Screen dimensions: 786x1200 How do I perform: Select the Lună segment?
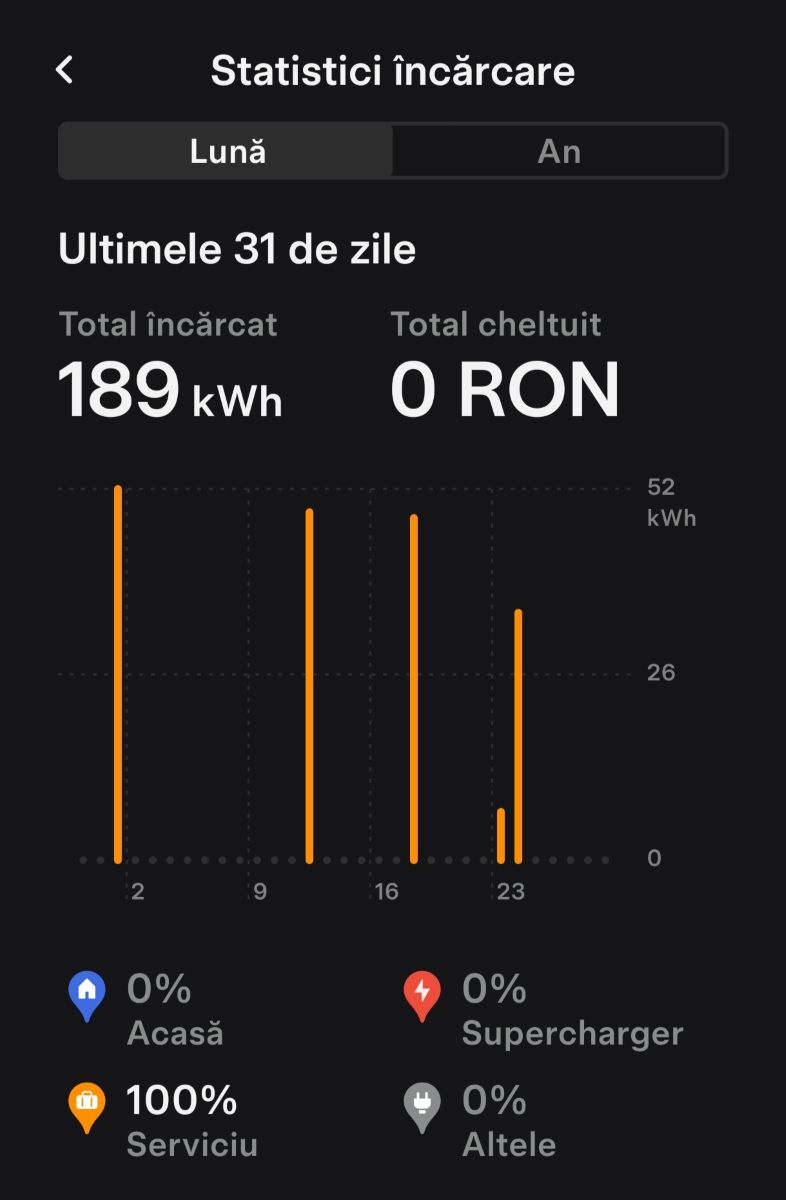pos(227,151)
